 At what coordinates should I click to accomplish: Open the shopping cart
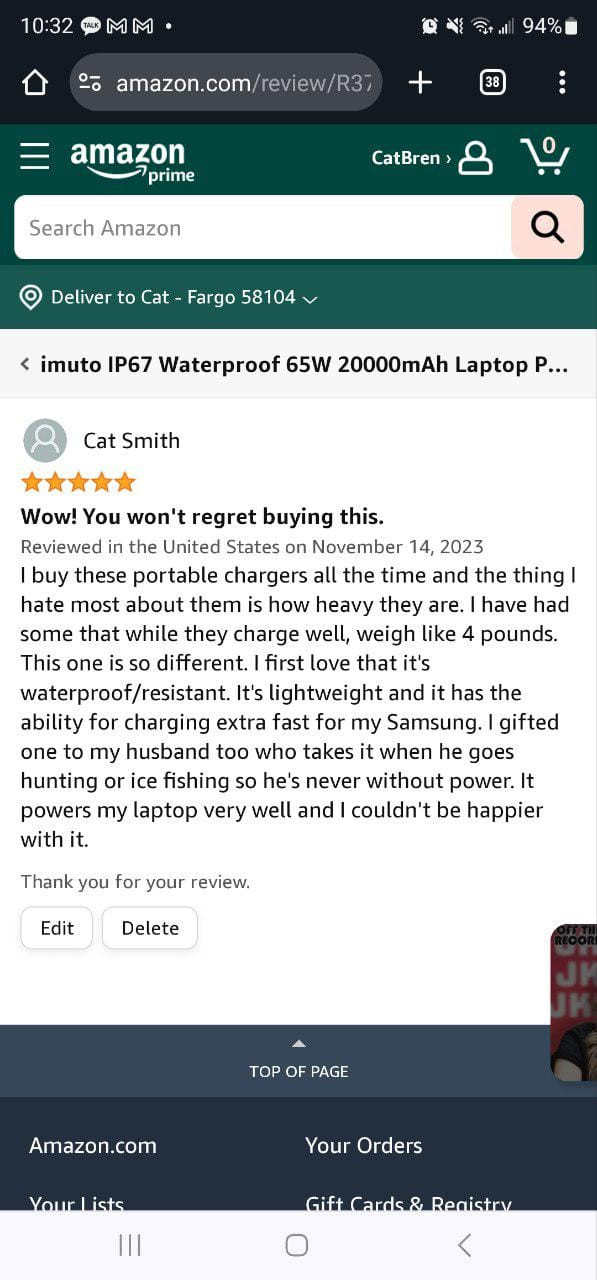(x=545, y=156)
